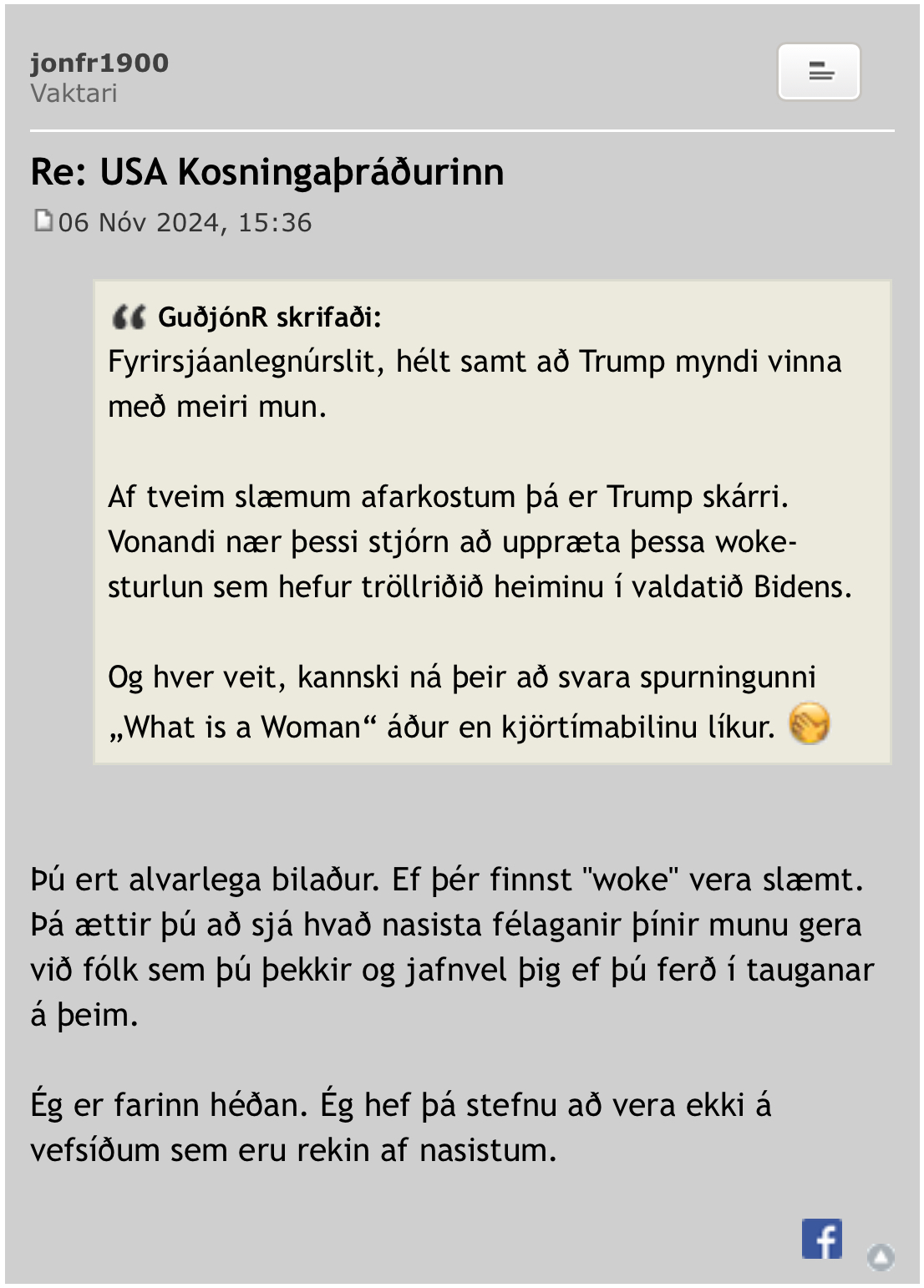Open the post actions menu button
924x1288 pixels.
coord(819,73)
